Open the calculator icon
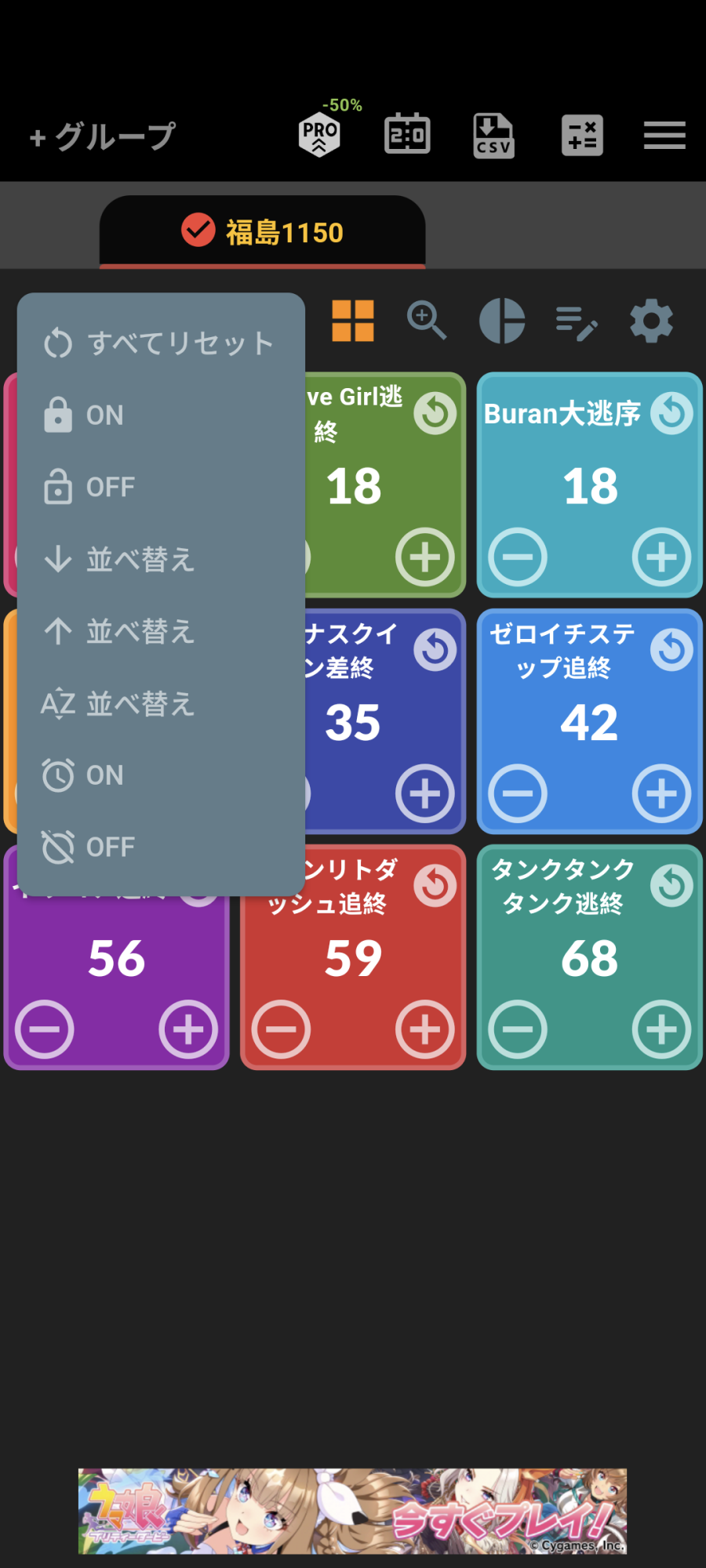 pos(582,135)
